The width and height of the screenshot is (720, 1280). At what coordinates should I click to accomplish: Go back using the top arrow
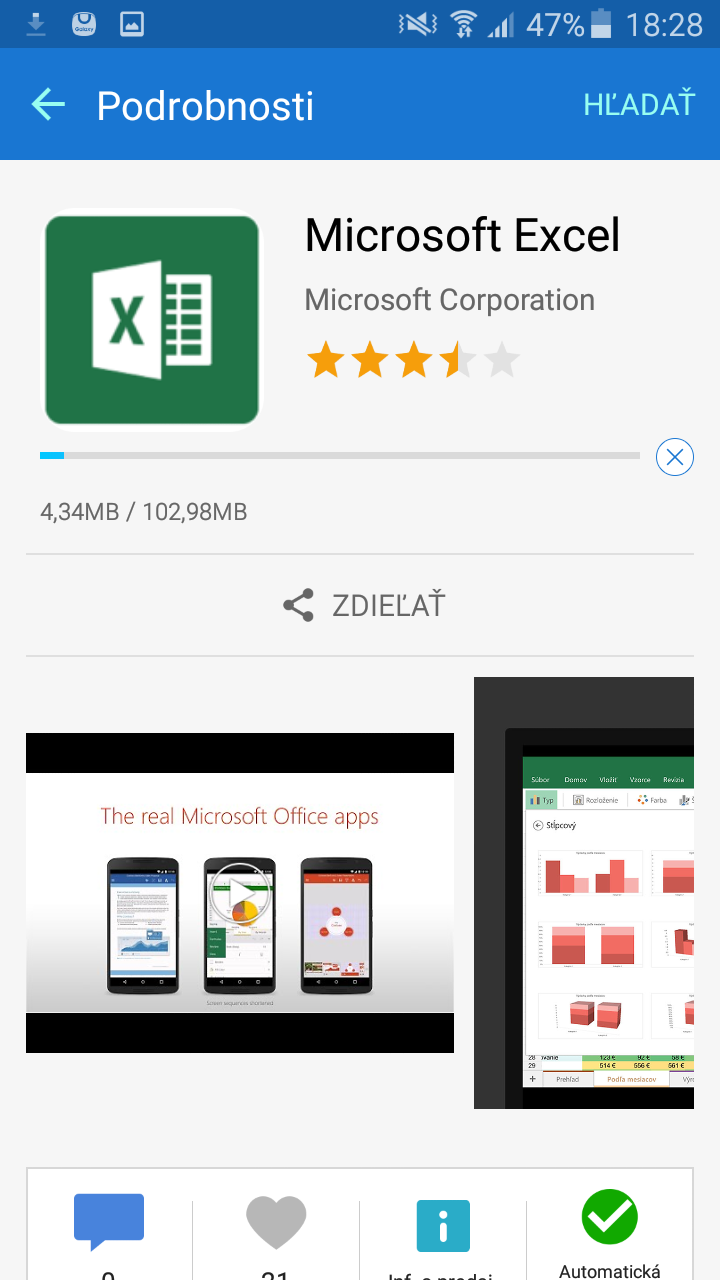coord(48,104)
